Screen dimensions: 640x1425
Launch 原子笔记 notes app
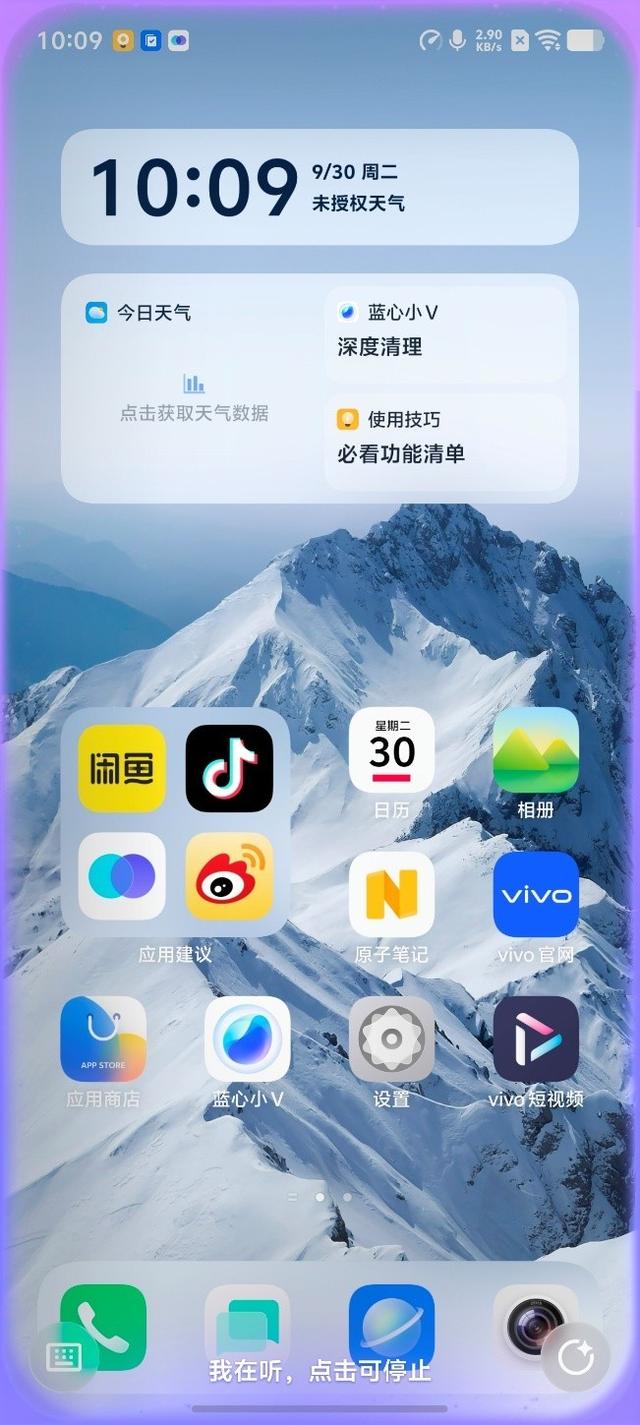(x=391, y=894)
